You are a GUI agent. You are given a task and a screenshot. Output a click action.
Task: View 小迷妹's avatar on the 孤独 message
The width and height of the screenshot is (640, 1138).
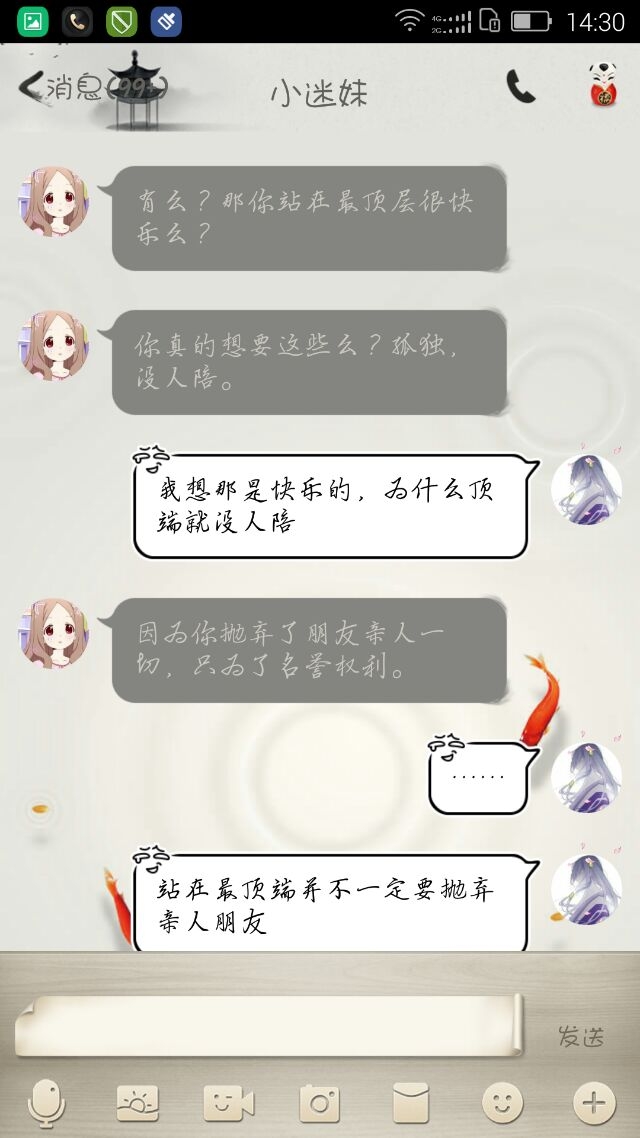click(54, 345)
